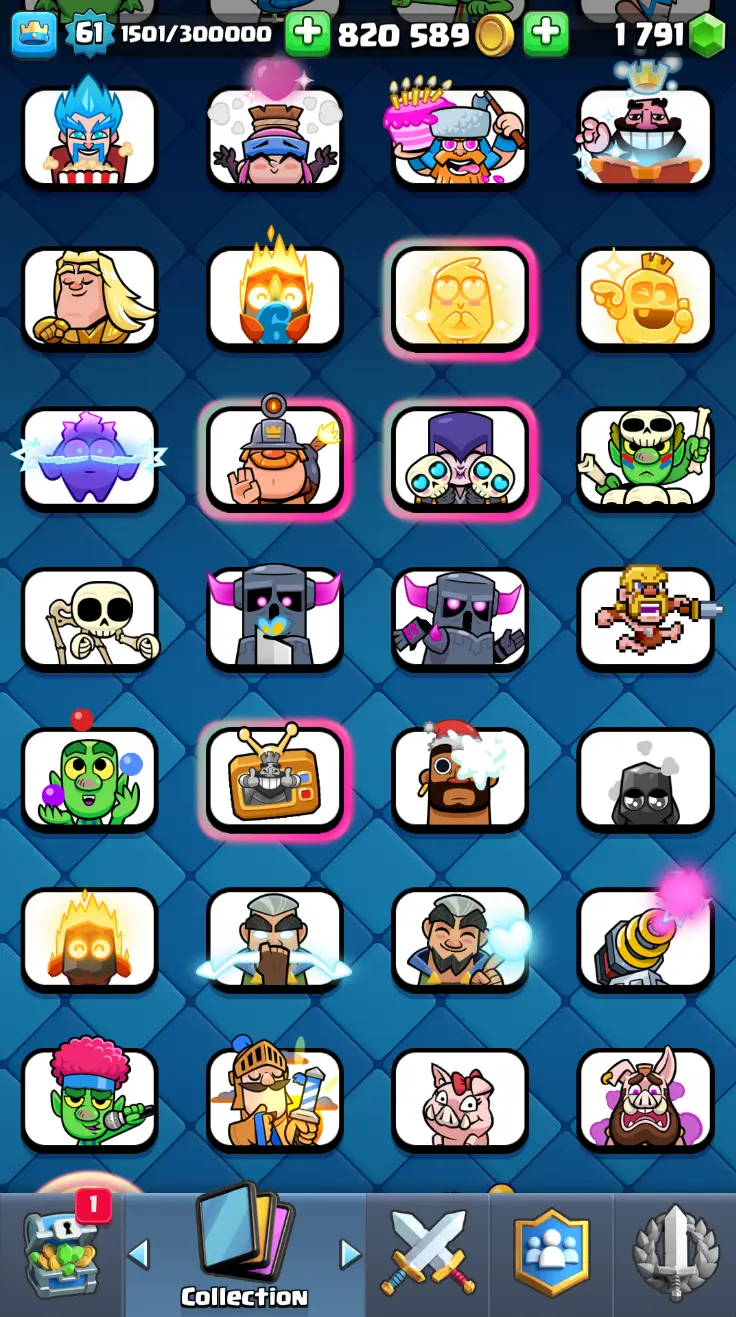Choose the TV with antennas emote
The height and width of the screenshot is (1317, 736).
pos(275,778)
